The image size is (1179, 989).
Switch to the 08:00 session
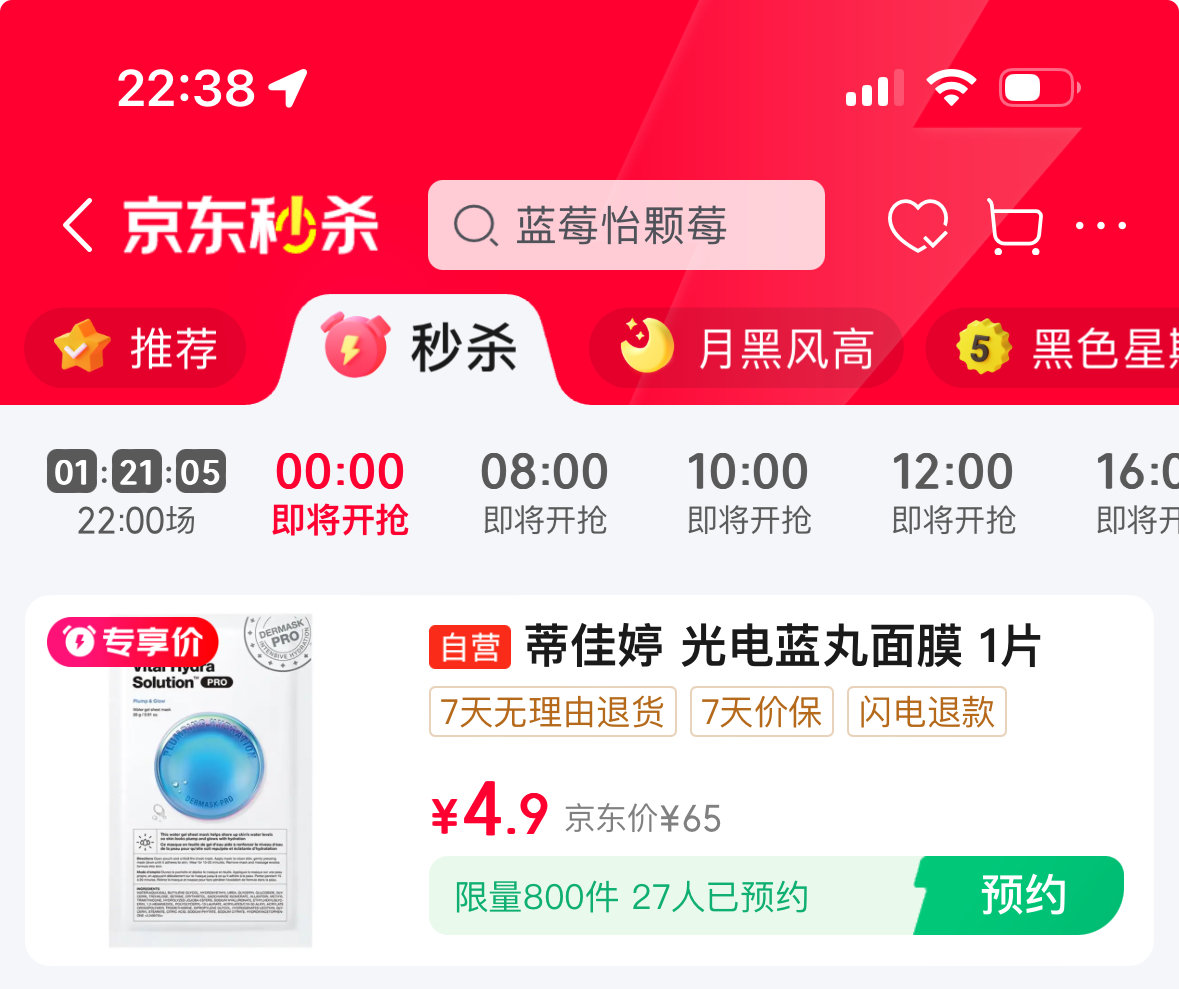tap(545, 493)
